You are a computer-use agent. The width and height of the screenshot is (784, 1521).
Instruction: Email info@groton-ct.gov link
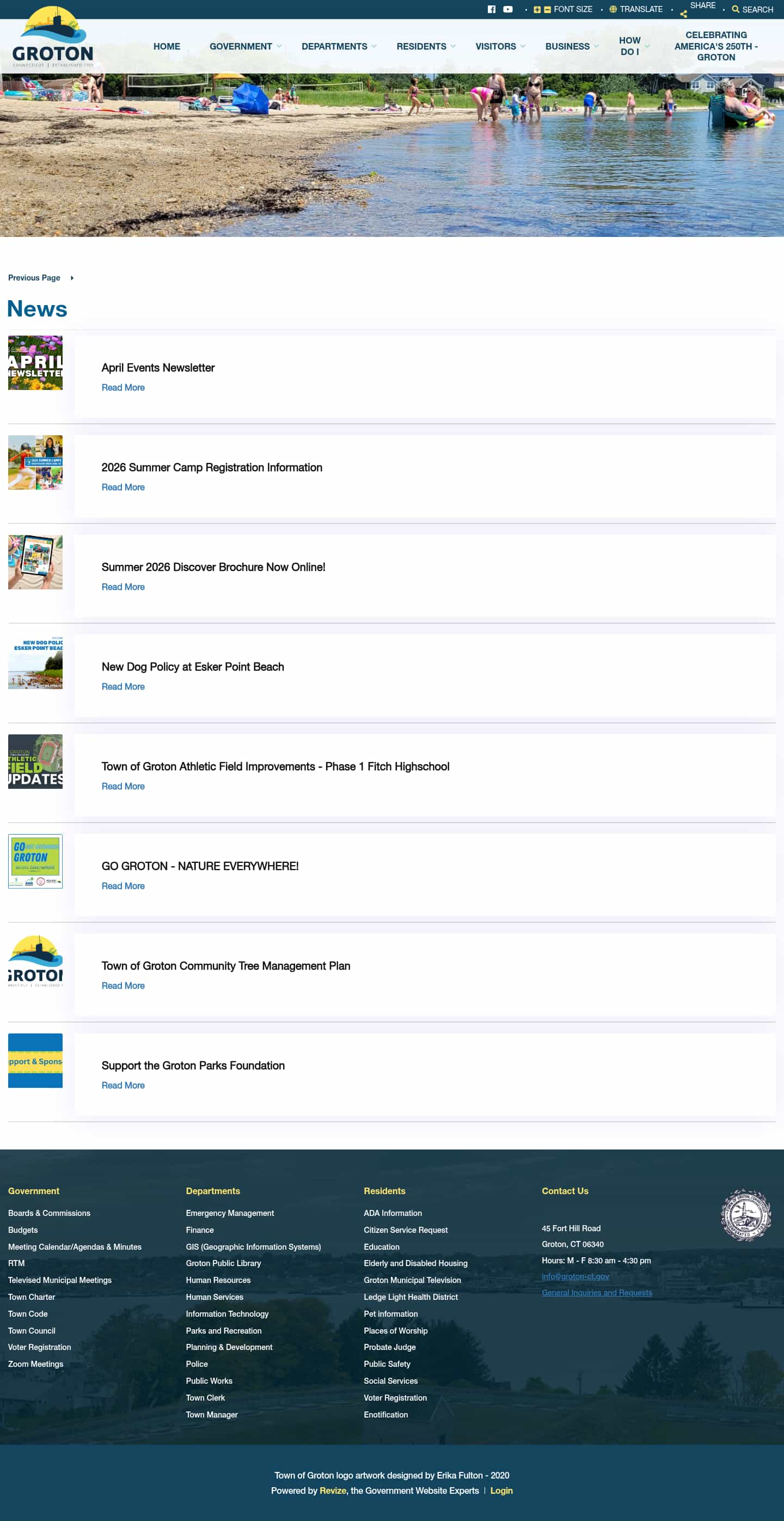(574, 1276)
